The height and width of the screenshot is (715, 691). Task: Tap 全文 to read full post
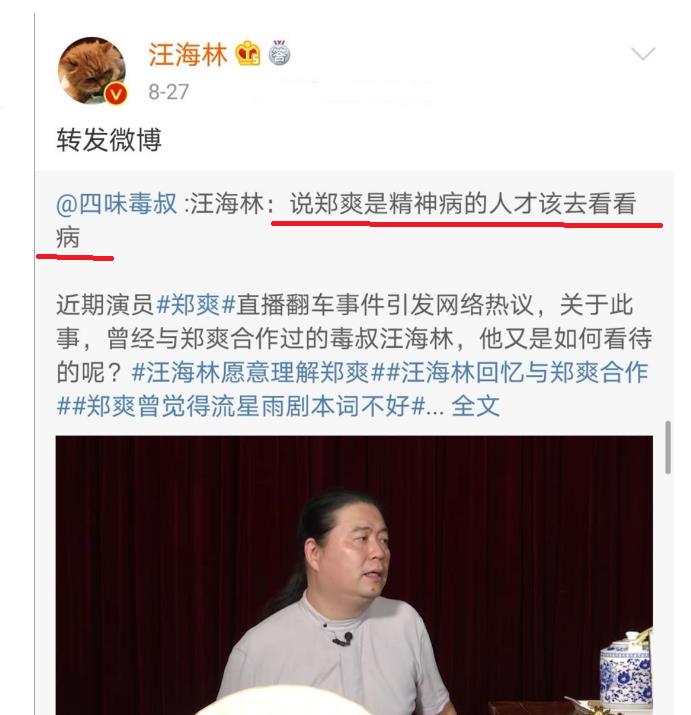pyautogui.click(x=475, y=407)
